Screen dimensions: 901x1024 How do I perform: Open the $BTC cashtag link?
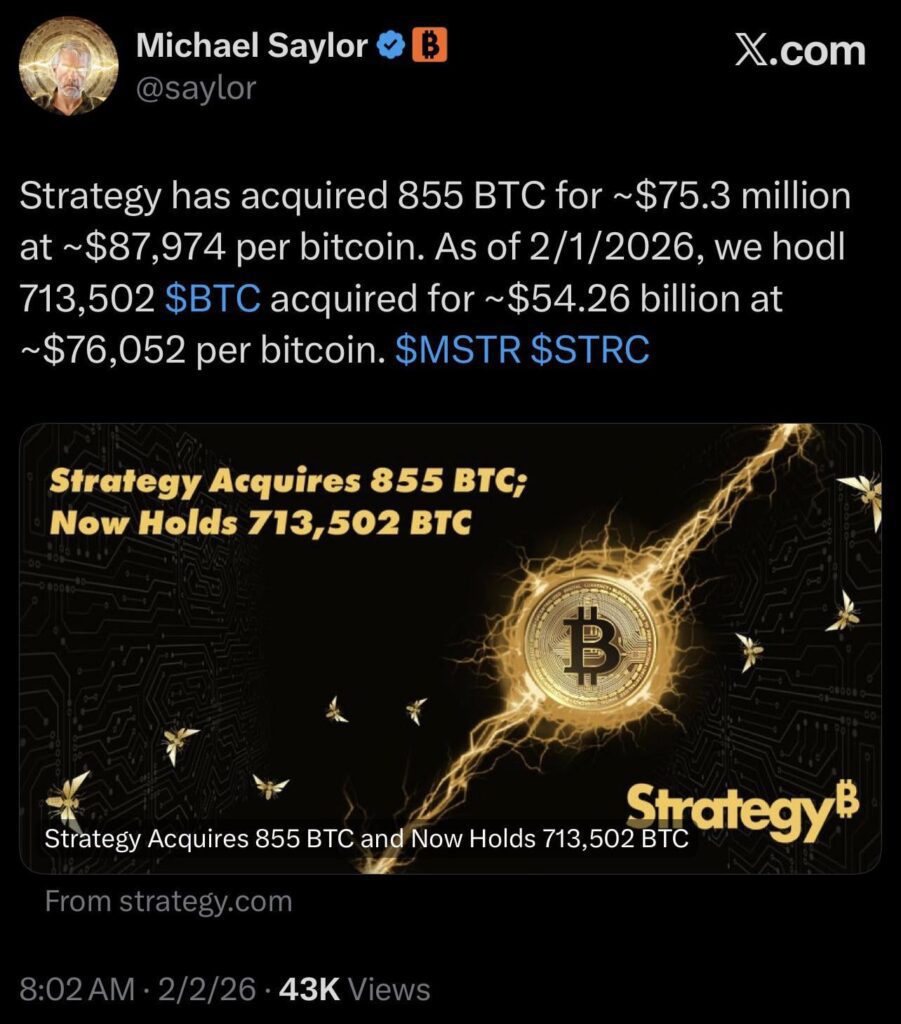[214, 298]
